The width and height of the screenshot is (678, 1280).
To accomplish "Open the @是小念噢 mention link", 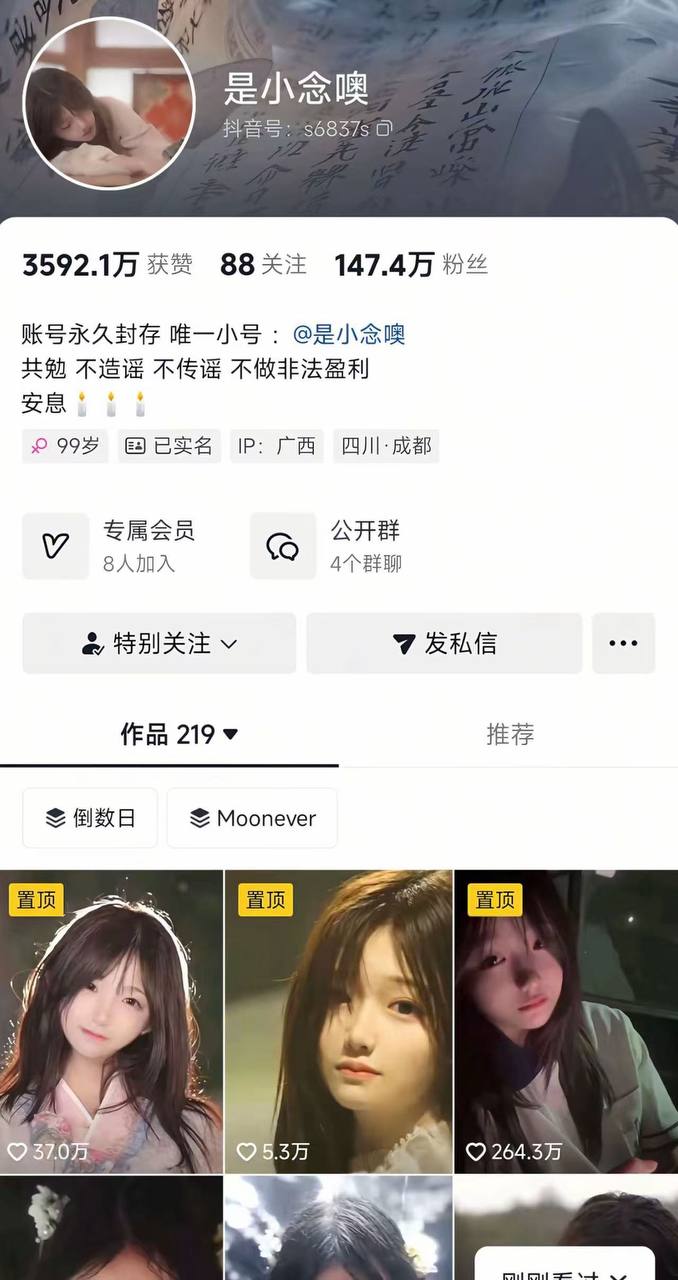I will coord(349,335).
